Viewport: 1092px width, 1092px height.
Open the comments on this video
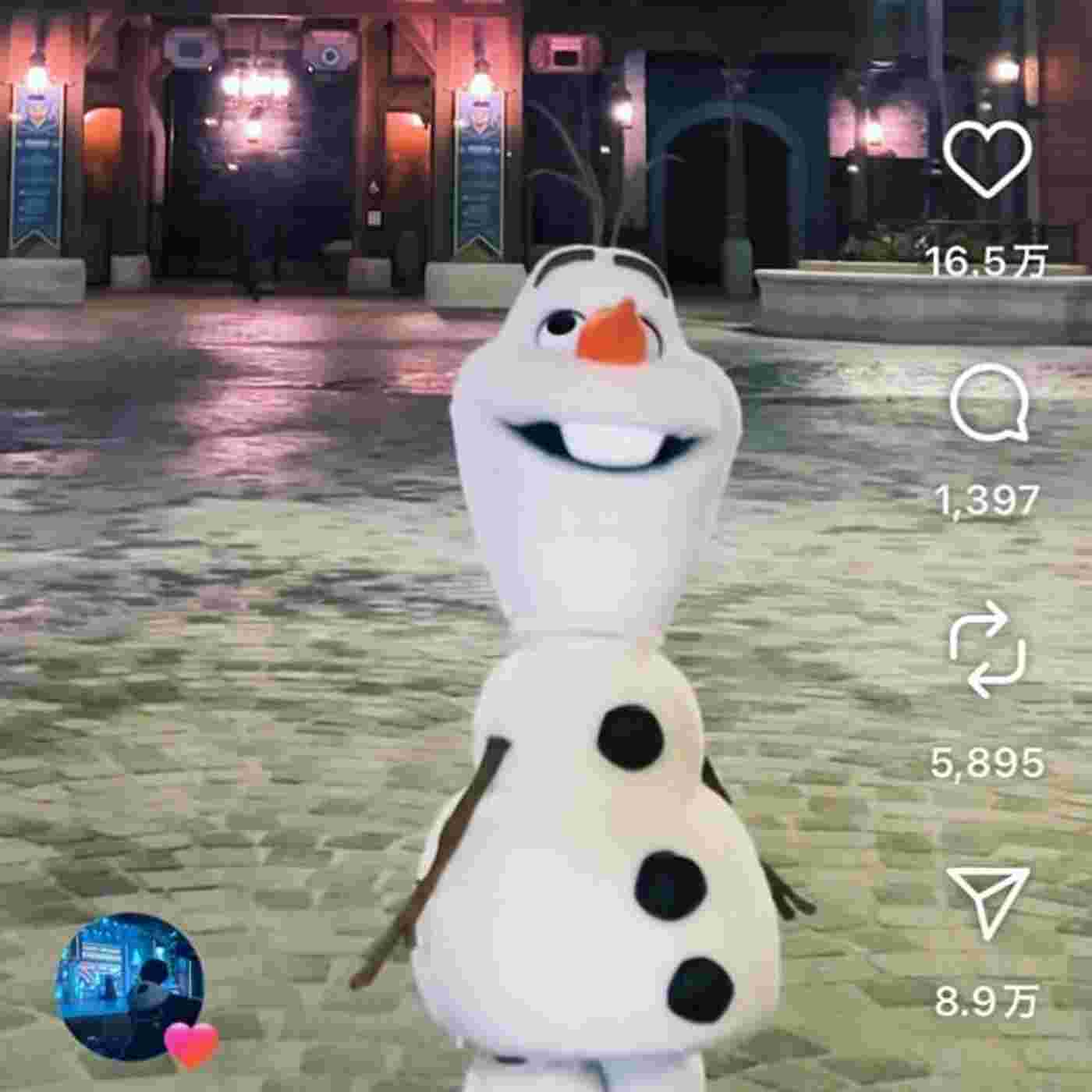pos(987,406)
